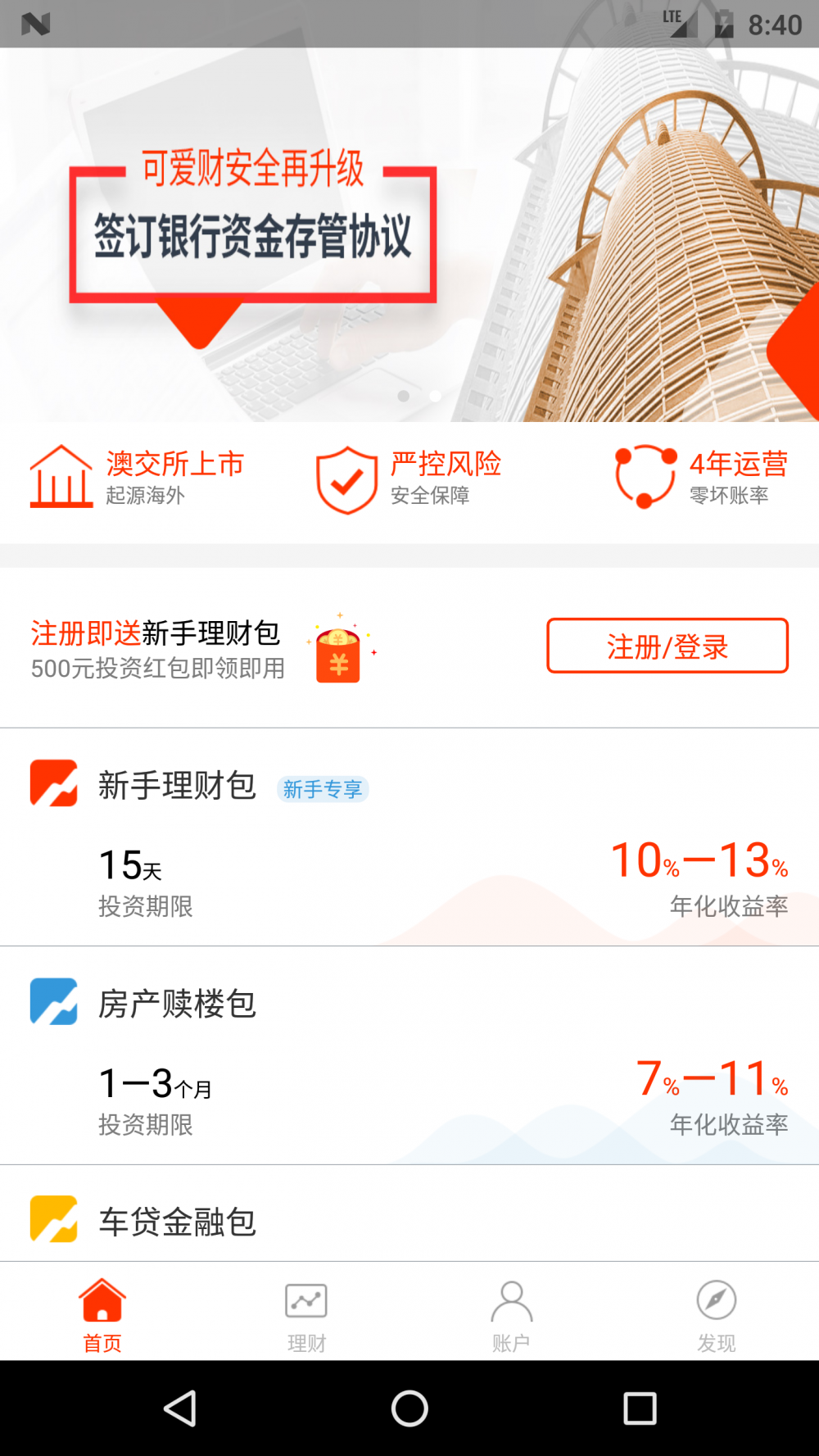Go back with the system back button
The image size is (819, 1456).
pyautogui.click(x=180, y=1408)
